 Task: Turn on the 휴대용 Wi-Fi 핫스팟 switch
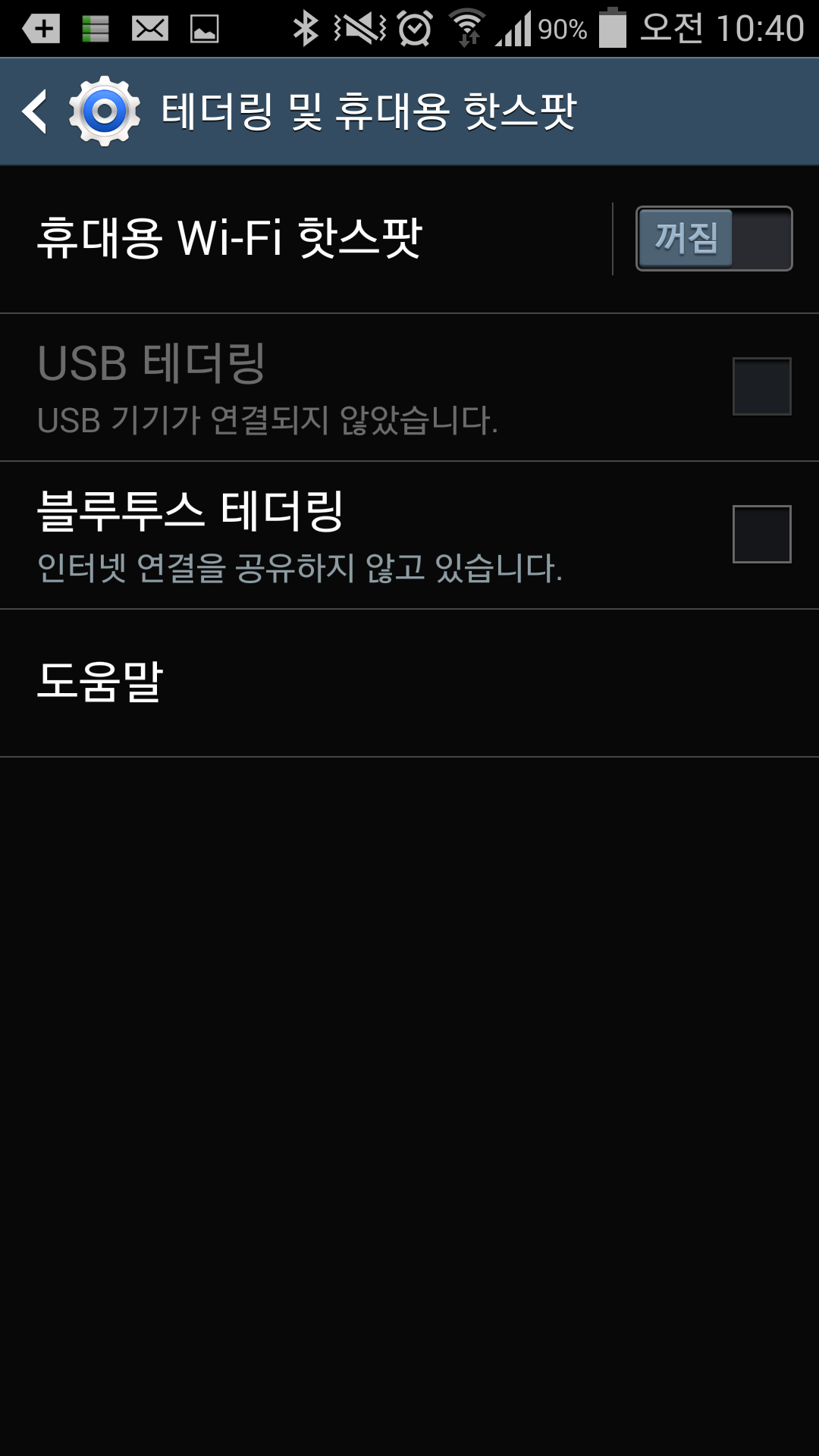pos(714,238)
